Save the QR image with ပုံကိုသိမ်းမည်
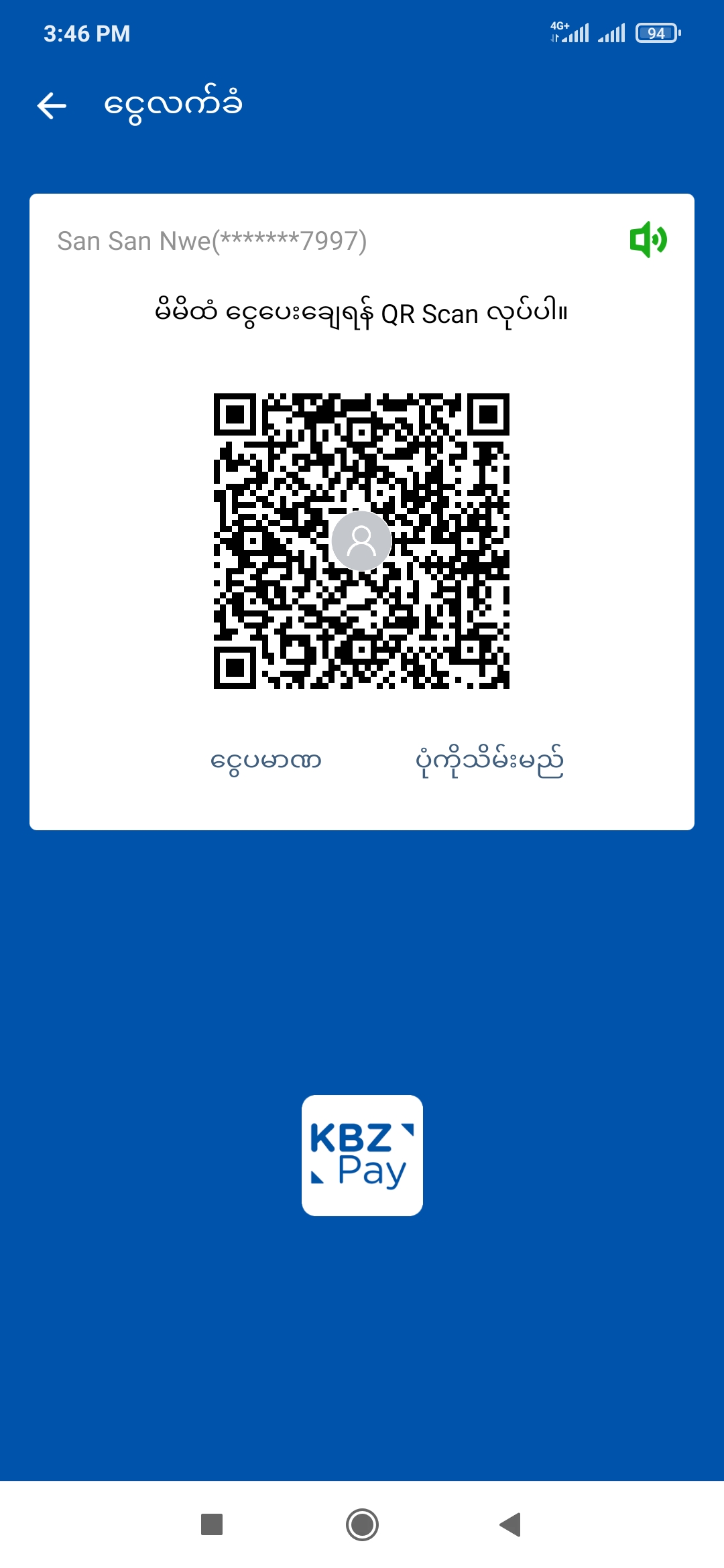 [489, 761]
